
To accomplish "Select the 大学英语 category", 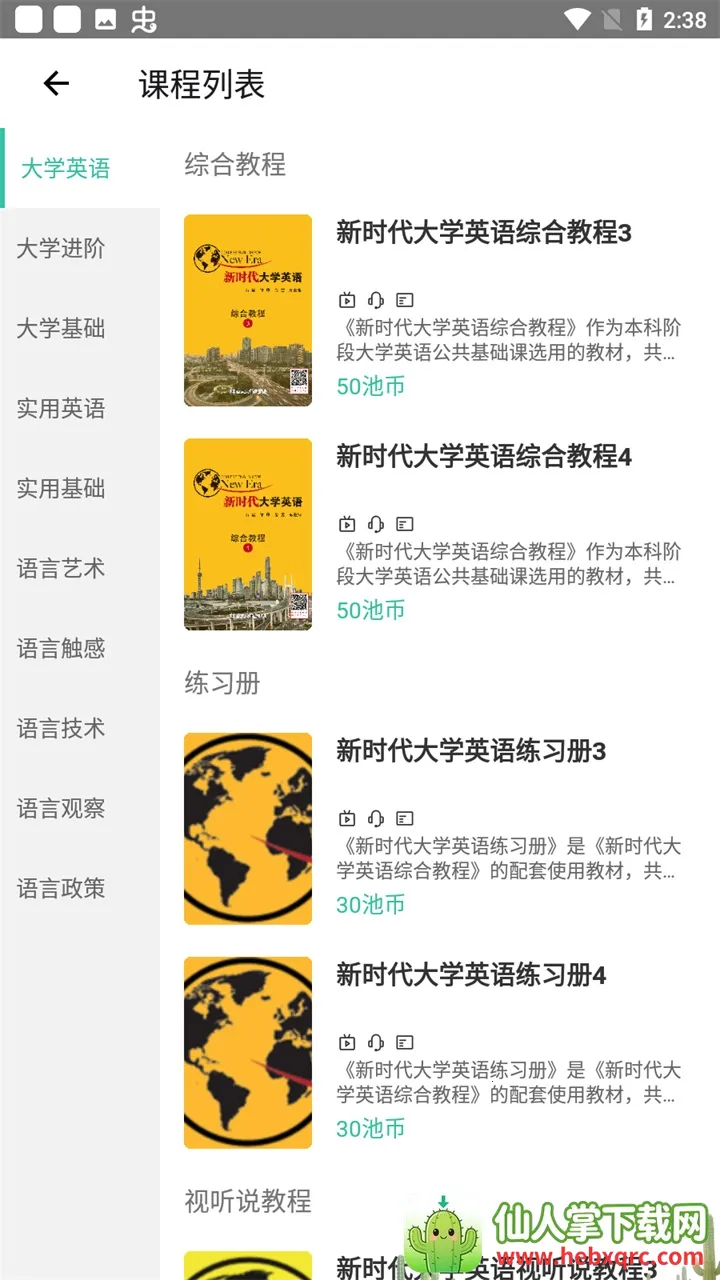I will click(x=66, y=168).
